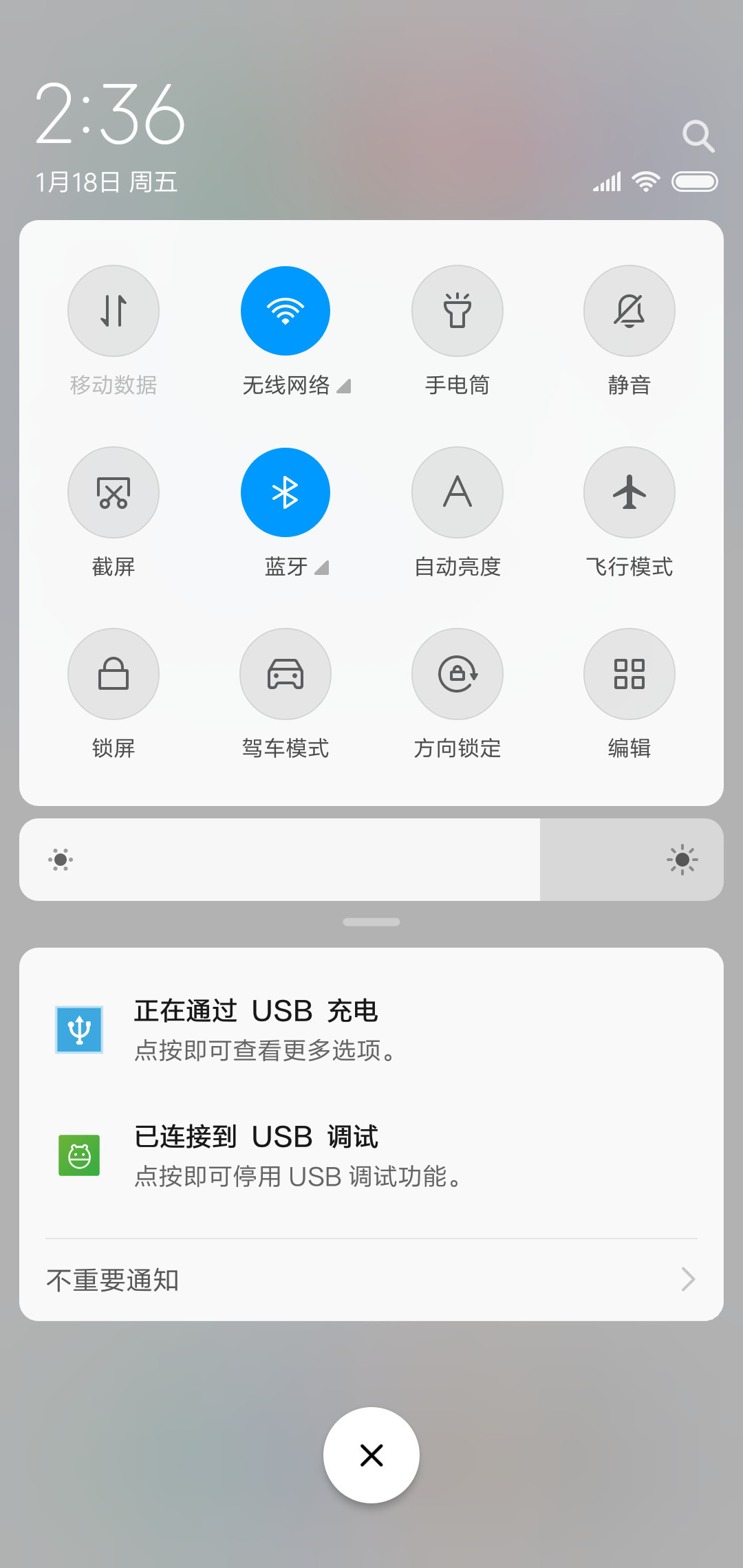Turn on 飞行模式 airplane mode

coord(629,492)
